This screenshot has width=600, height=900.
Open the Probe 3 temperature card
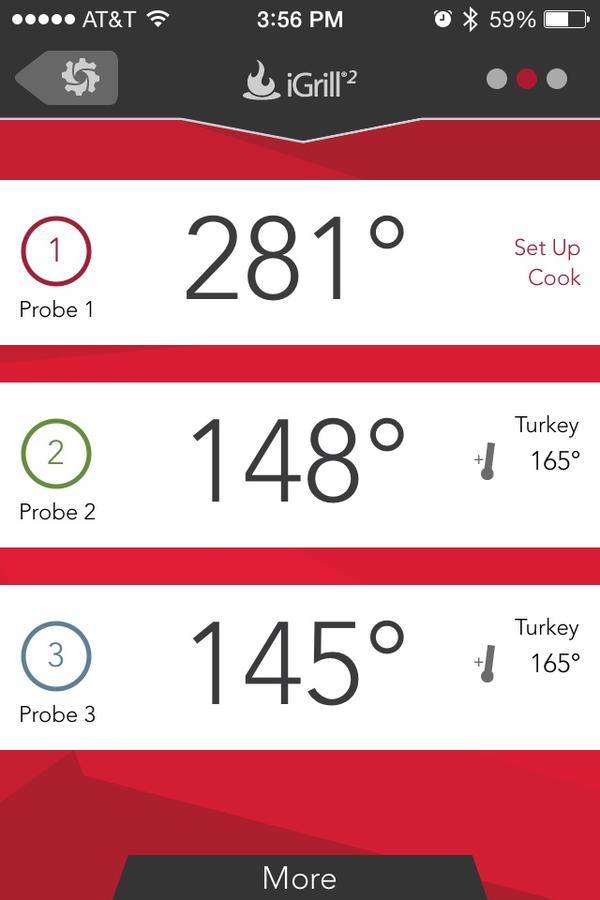point(297,667)
